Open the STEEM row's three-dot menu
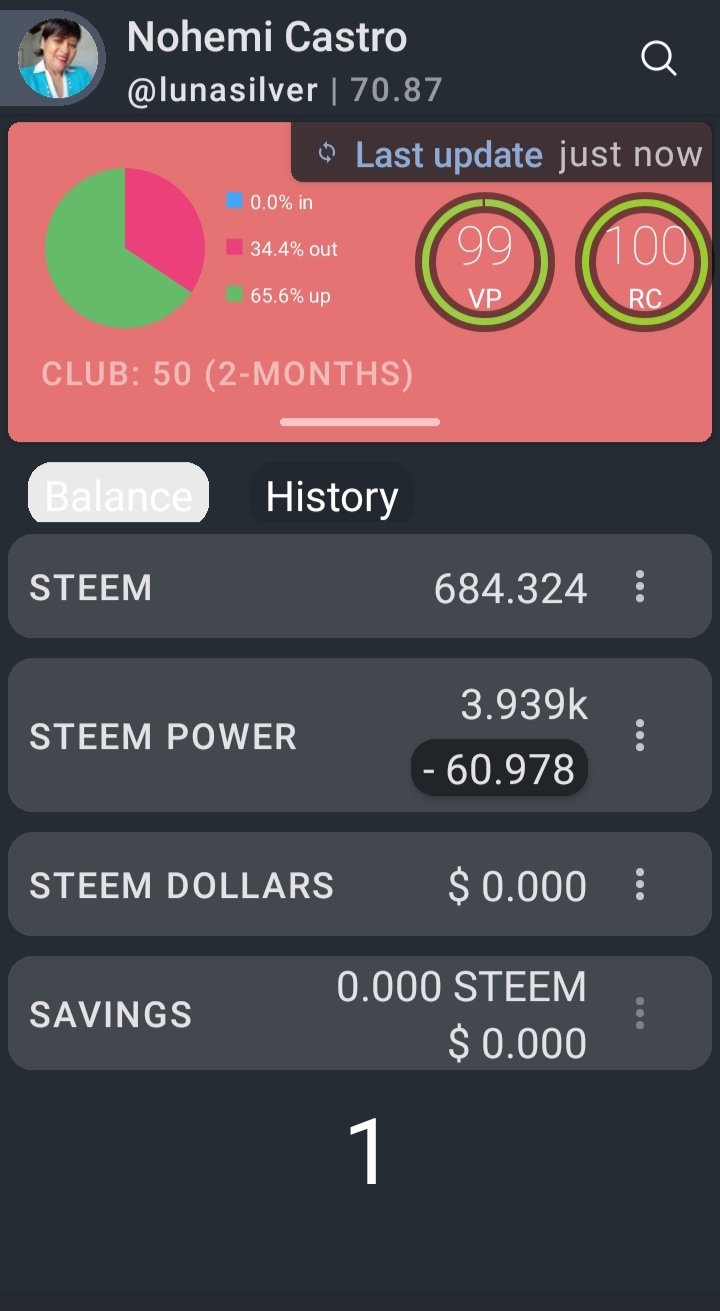 [640, 586]
